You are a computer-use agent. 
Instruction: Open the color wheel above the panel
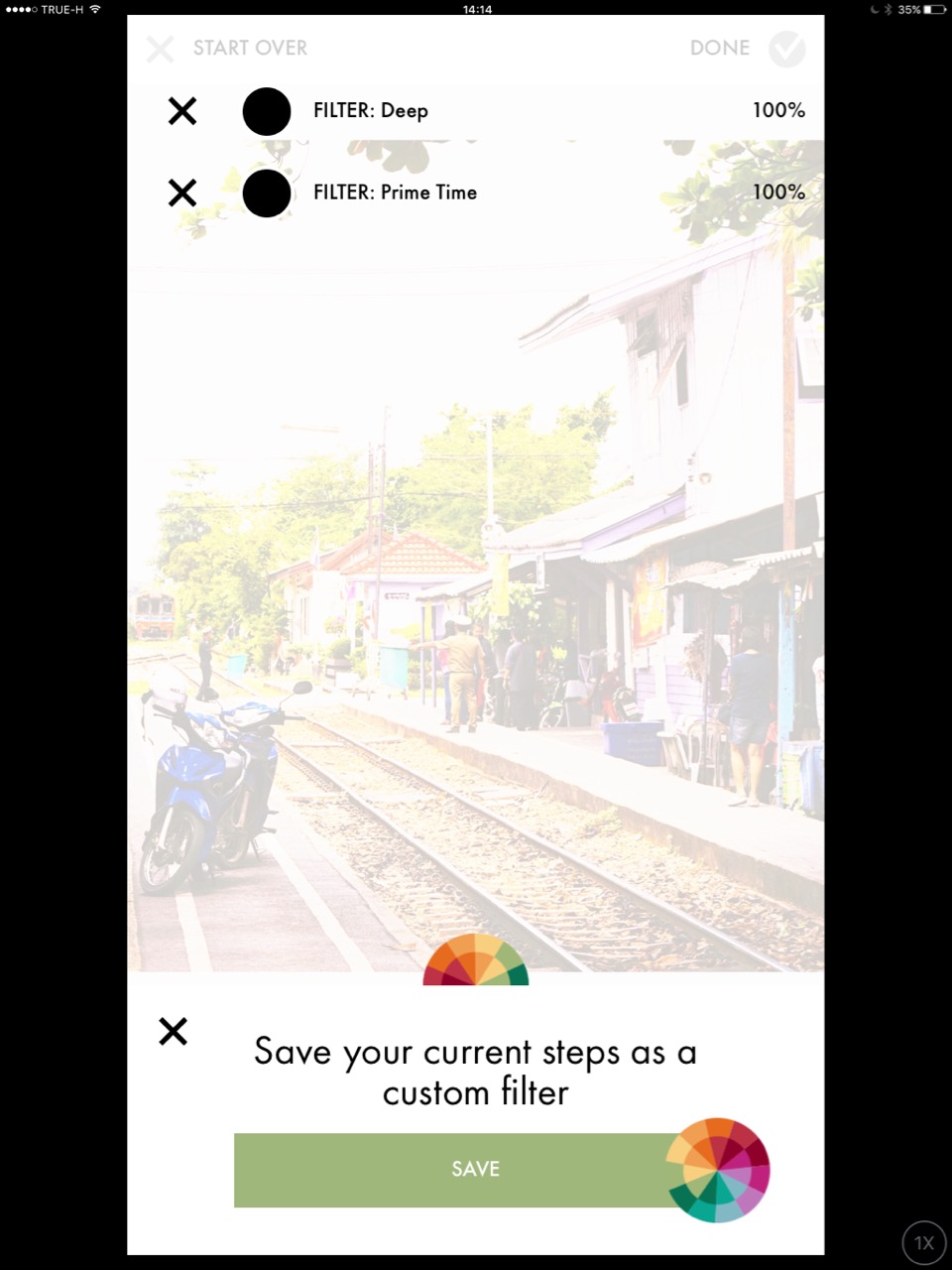476,962
